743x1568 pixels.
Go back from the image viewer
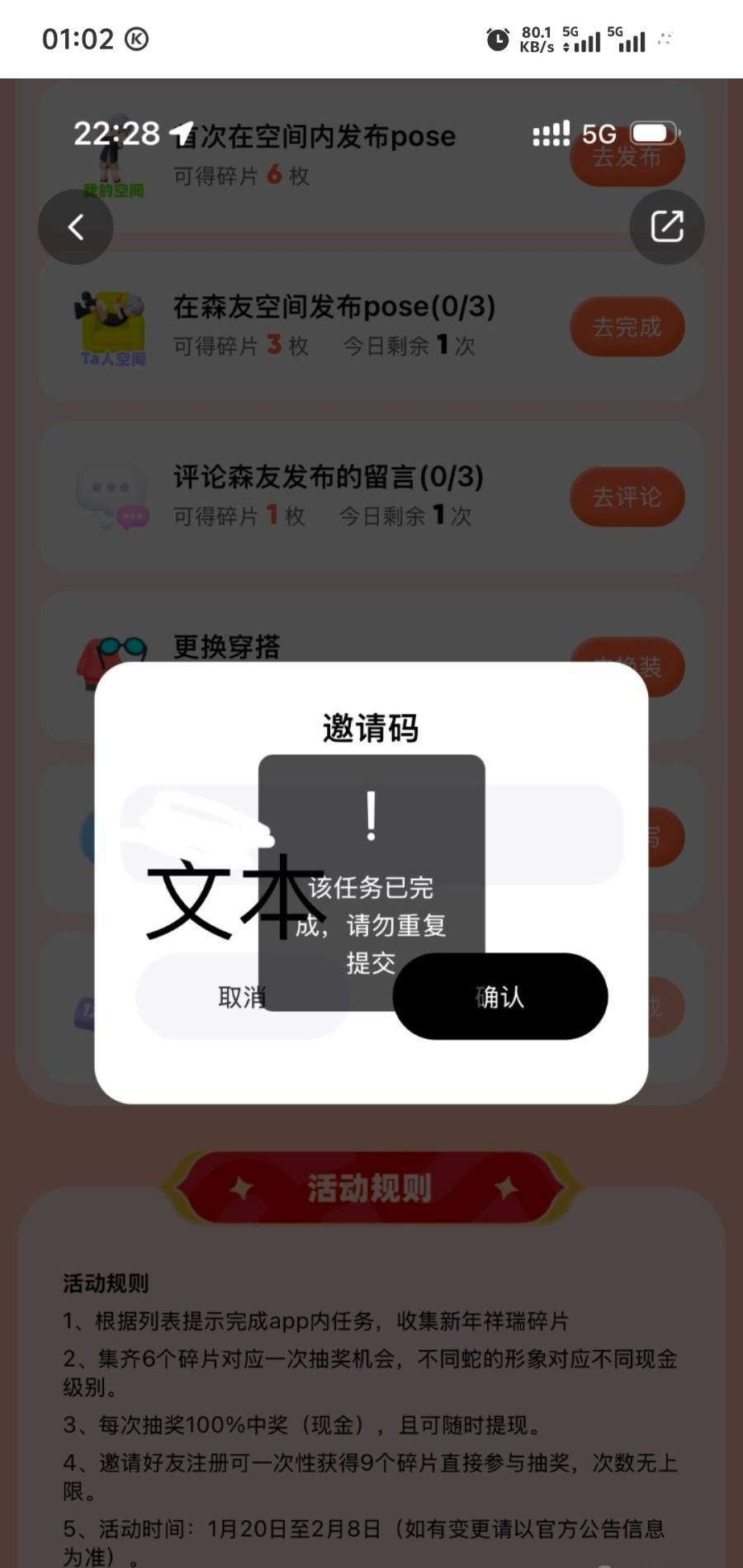[x=76, y=227]
